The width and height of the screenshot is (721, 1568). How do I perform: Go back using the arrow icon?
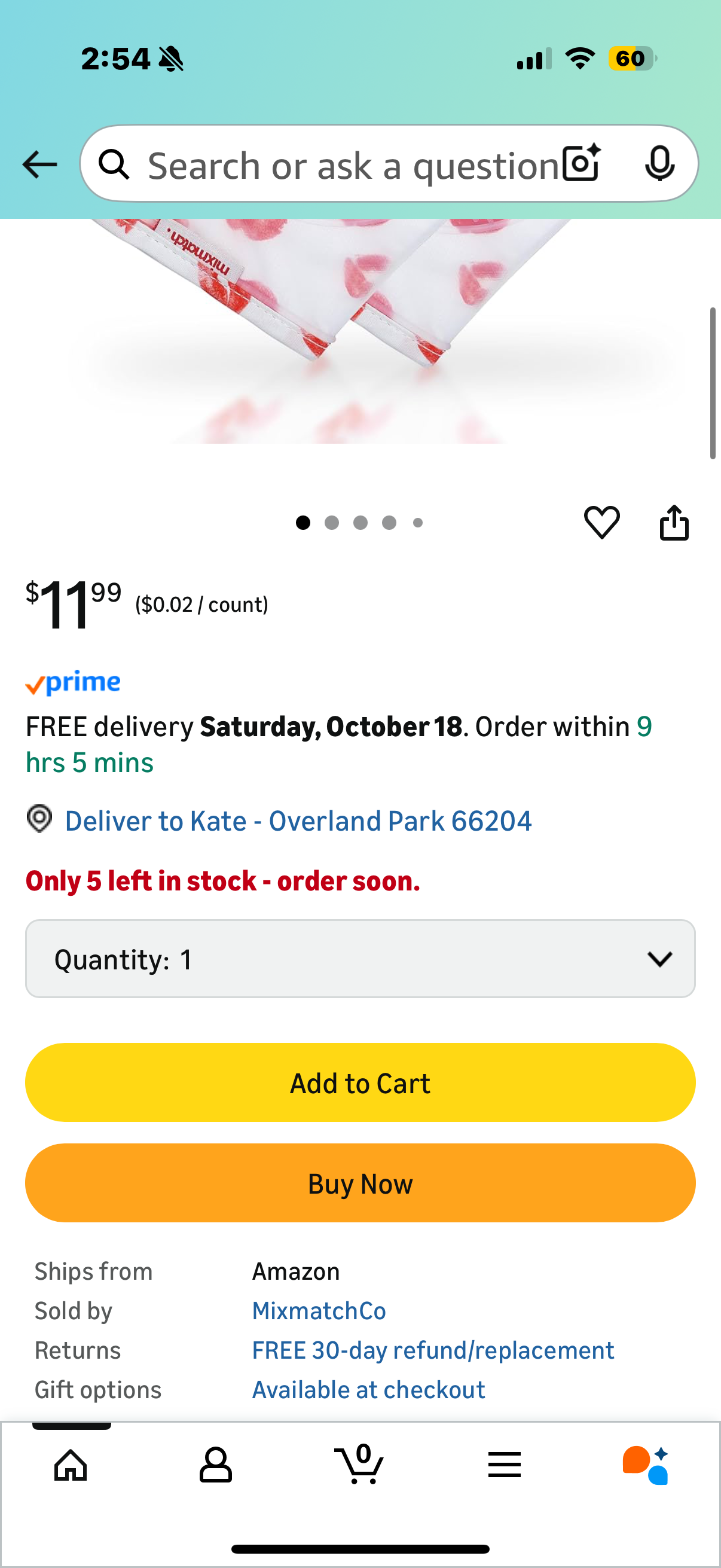pyautogui.click(x=39, y=164)
